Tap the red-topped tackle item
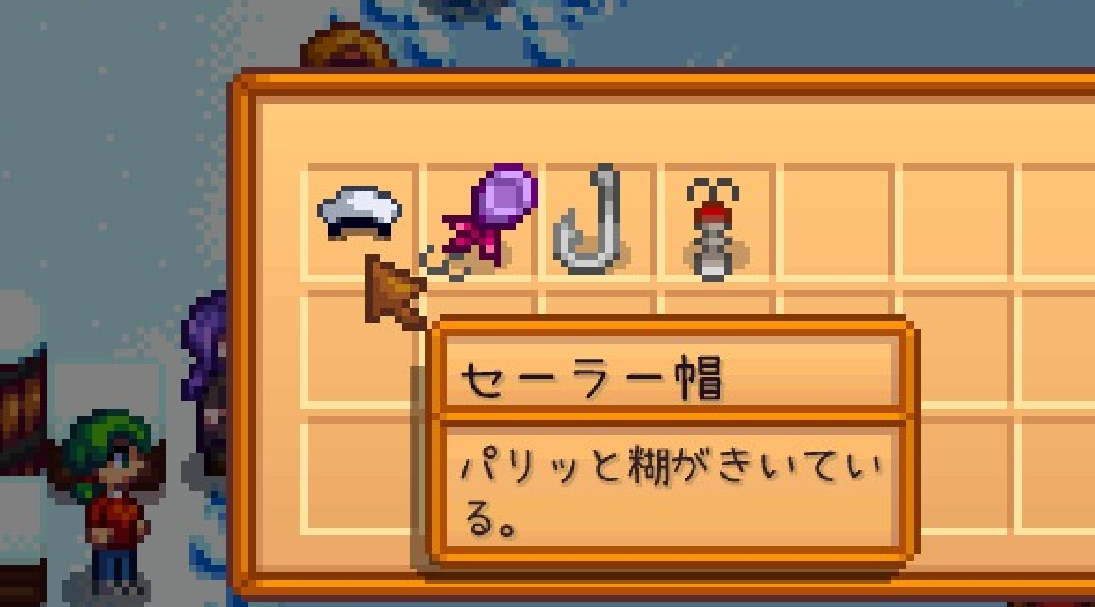 coord(714,231)
